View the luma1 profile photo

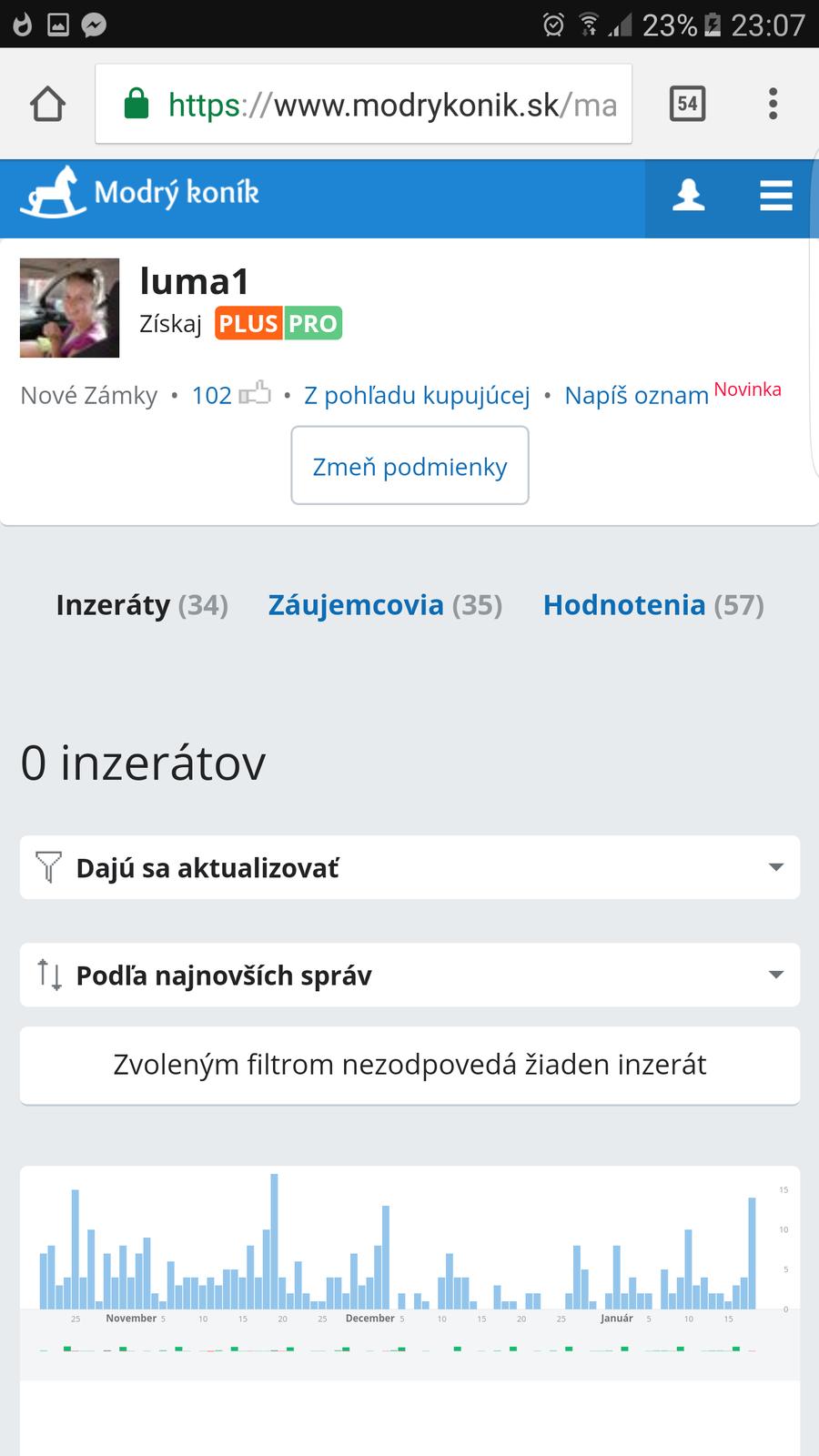(x=70, y=308)
